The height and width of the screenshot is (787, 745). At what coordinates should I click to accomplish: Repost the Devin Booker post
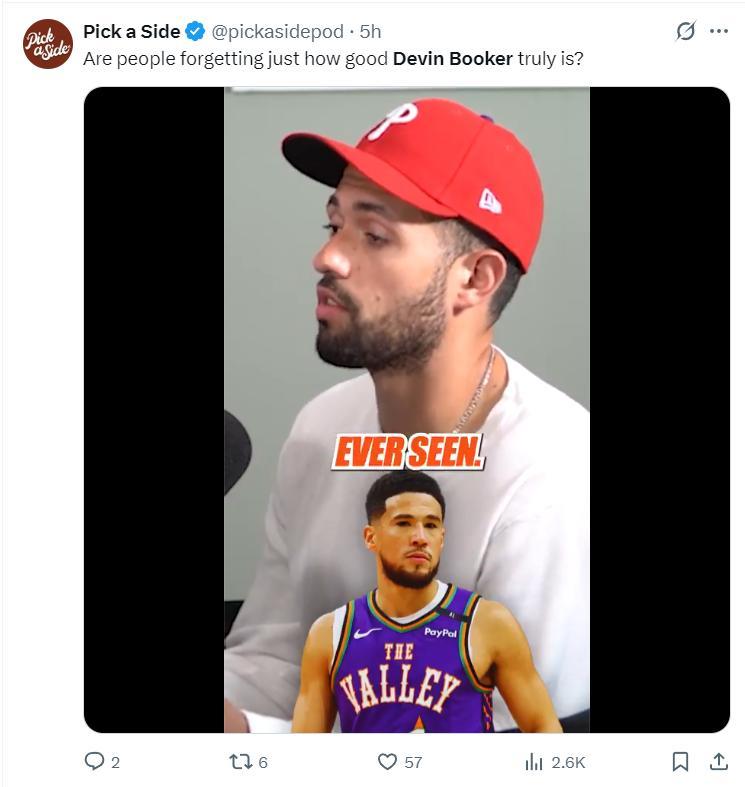pos(239,762)
